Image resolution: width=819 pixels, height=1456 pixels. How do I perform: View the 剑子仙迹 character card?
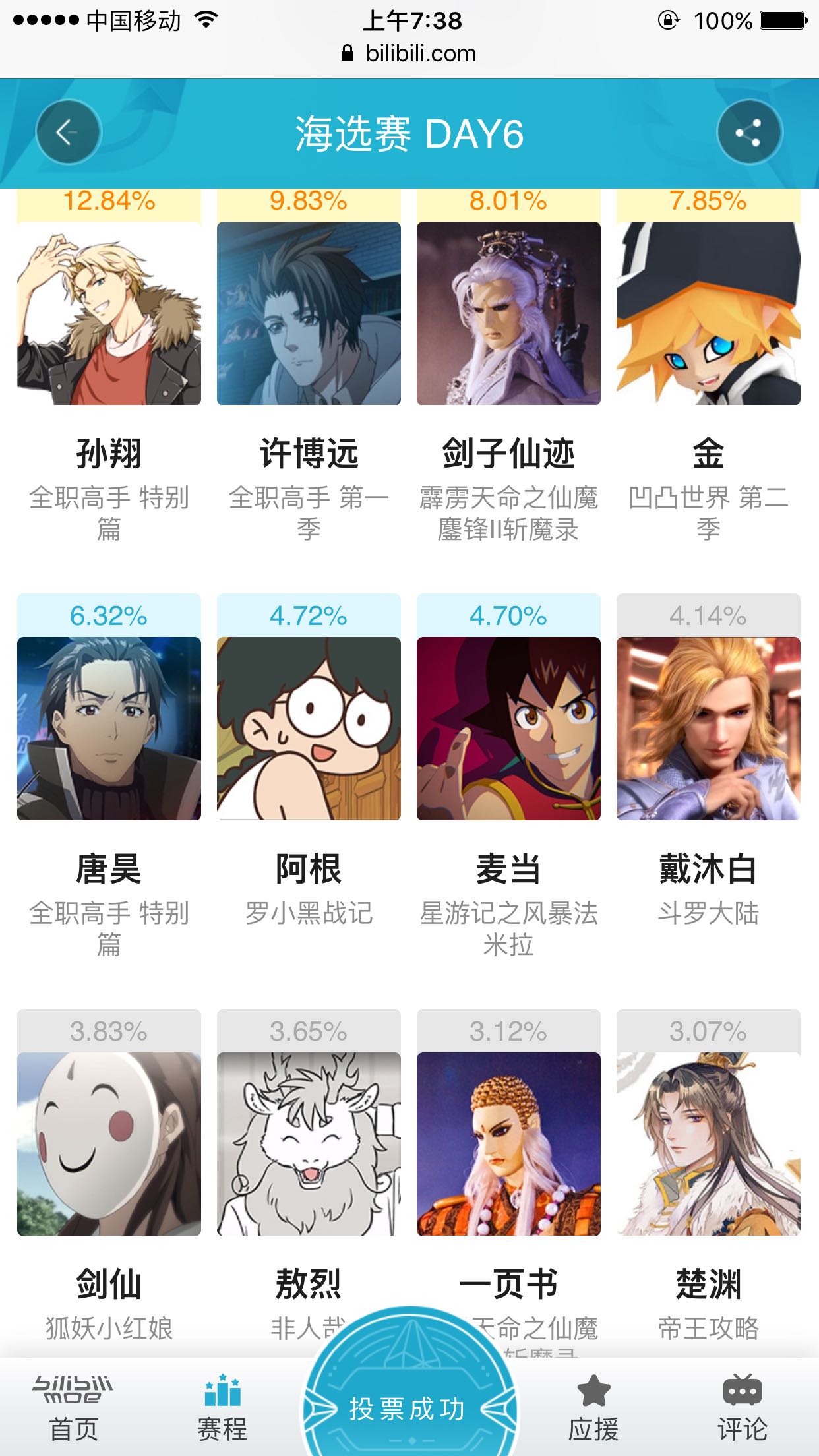tap(508, 313)
